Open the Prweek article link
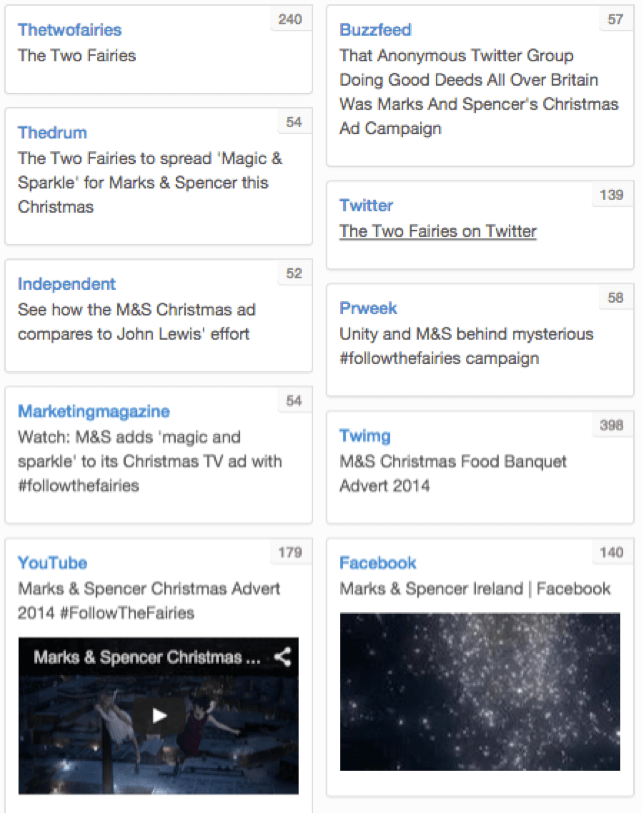The height and width of the screenshot is (814, 642). pos(368,308)
